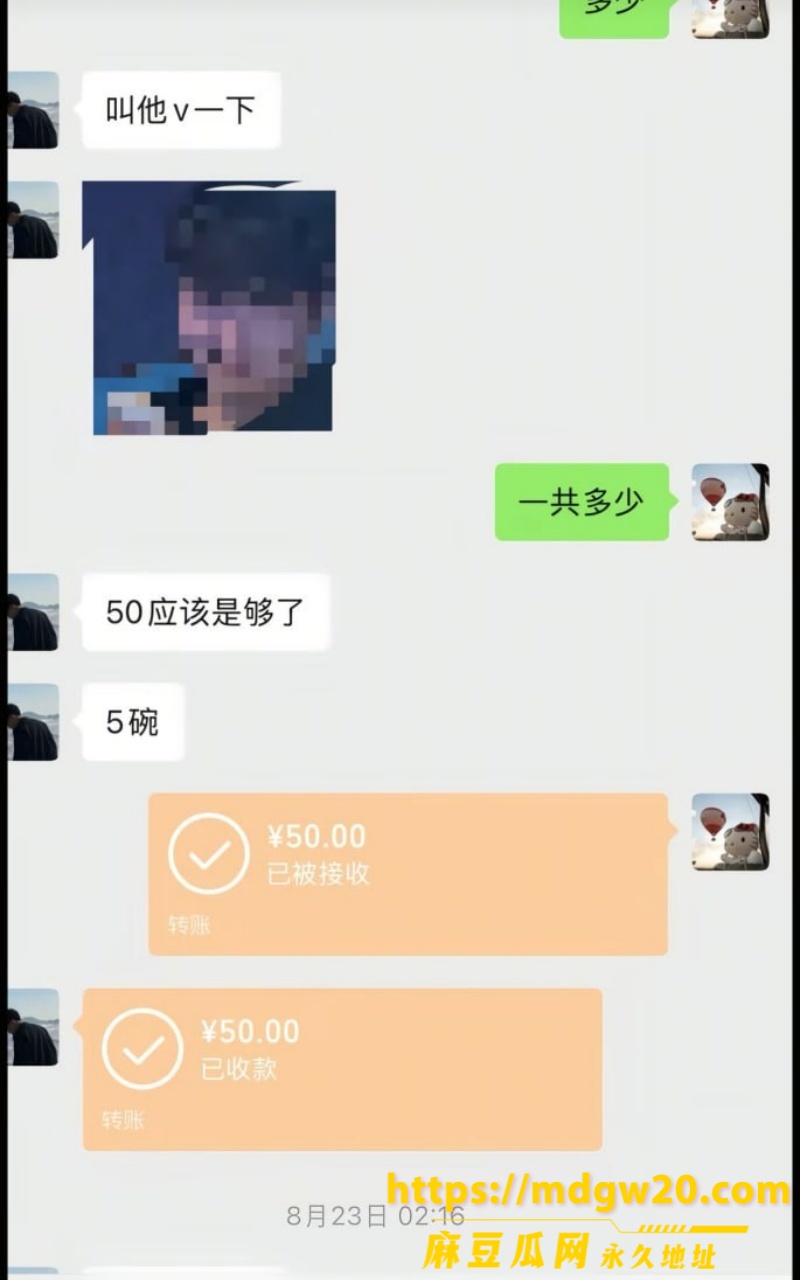Open the ¥50.00 transfer marked 已收款

(342, 1069)
